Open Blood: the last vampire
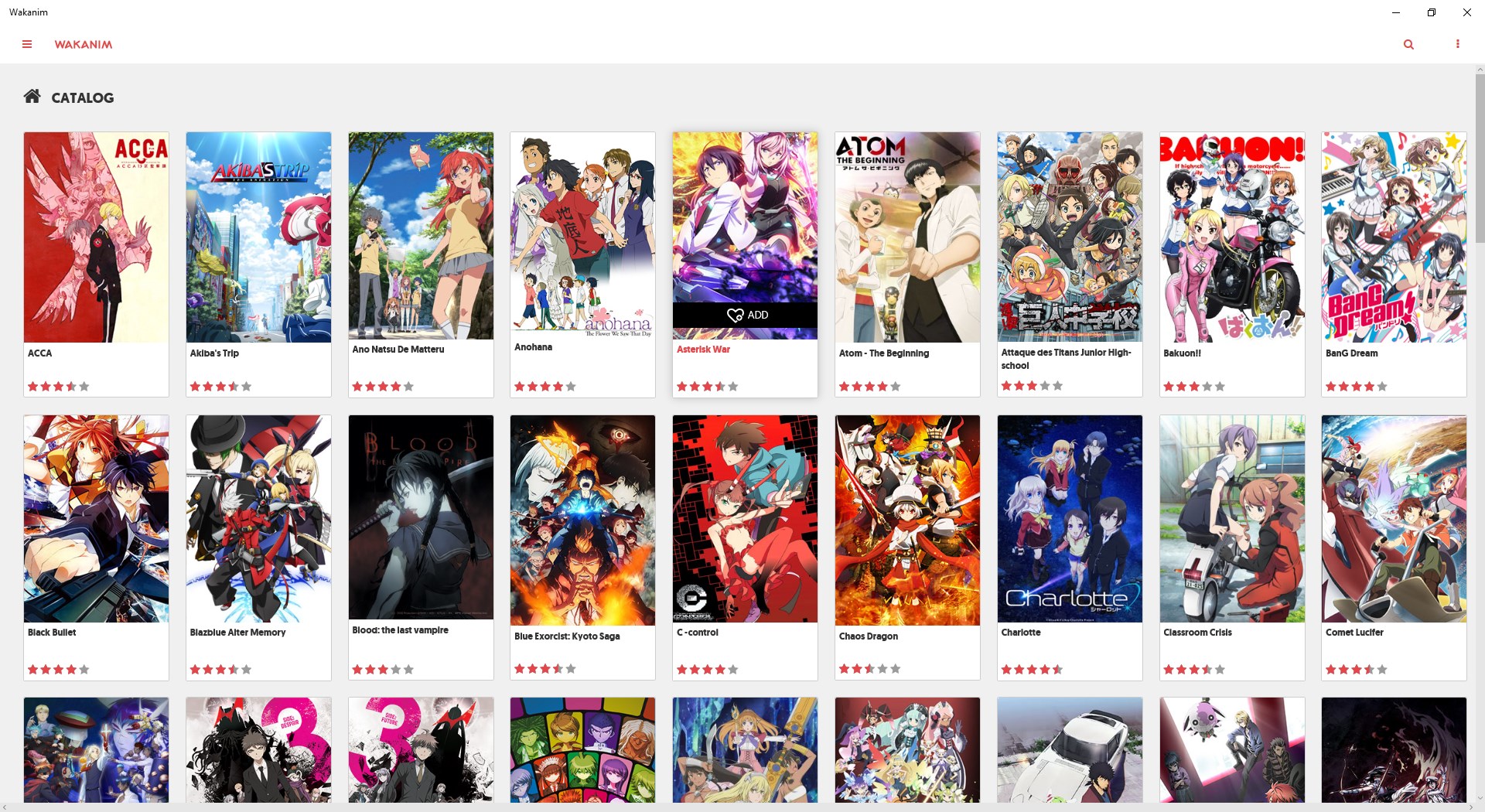The image size is (1485, 812). pyautogui.click(x=421, y=517)
